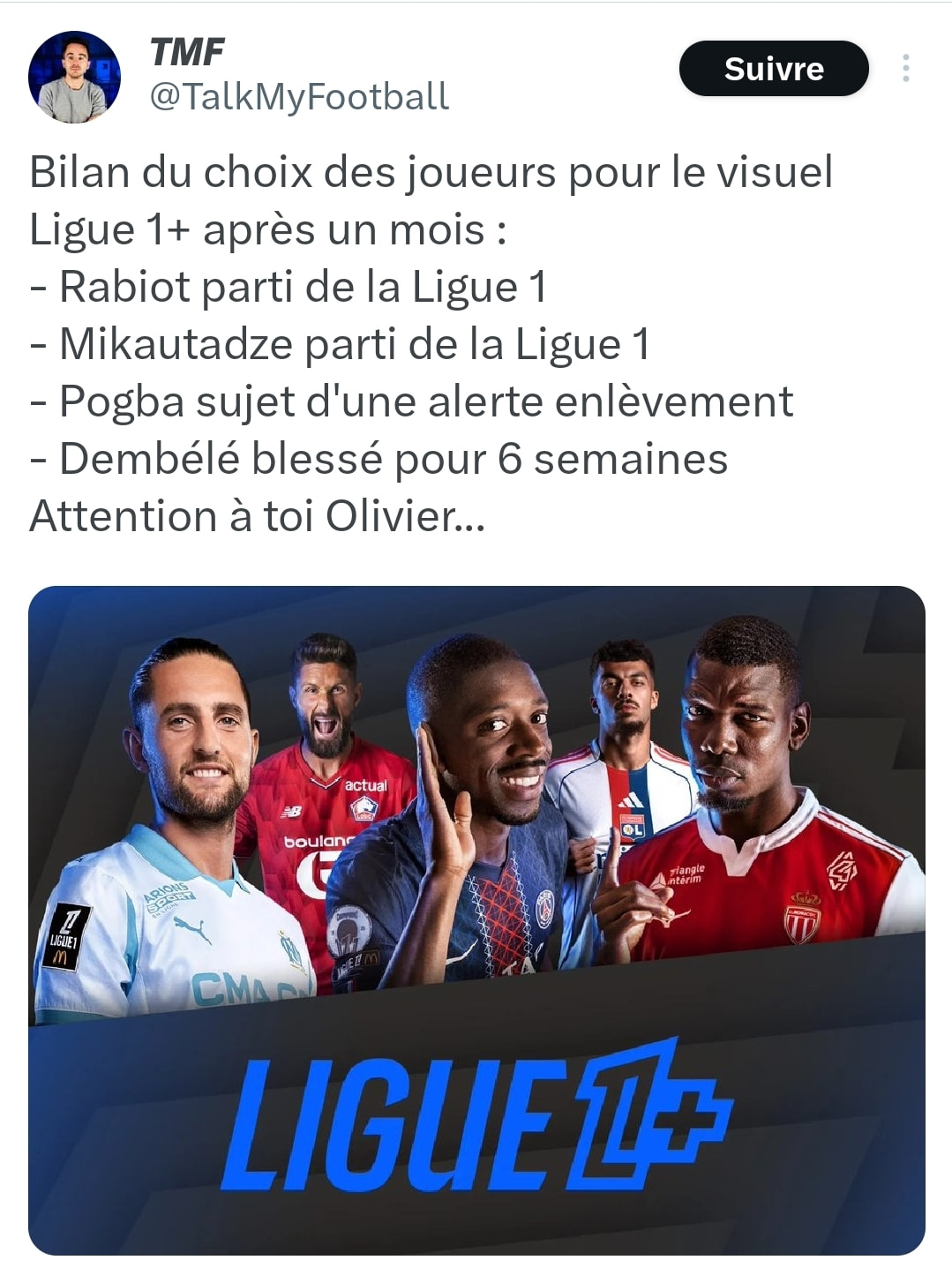
Task: Open the Ligue 1+ image attachment
Action: [476, 919]
